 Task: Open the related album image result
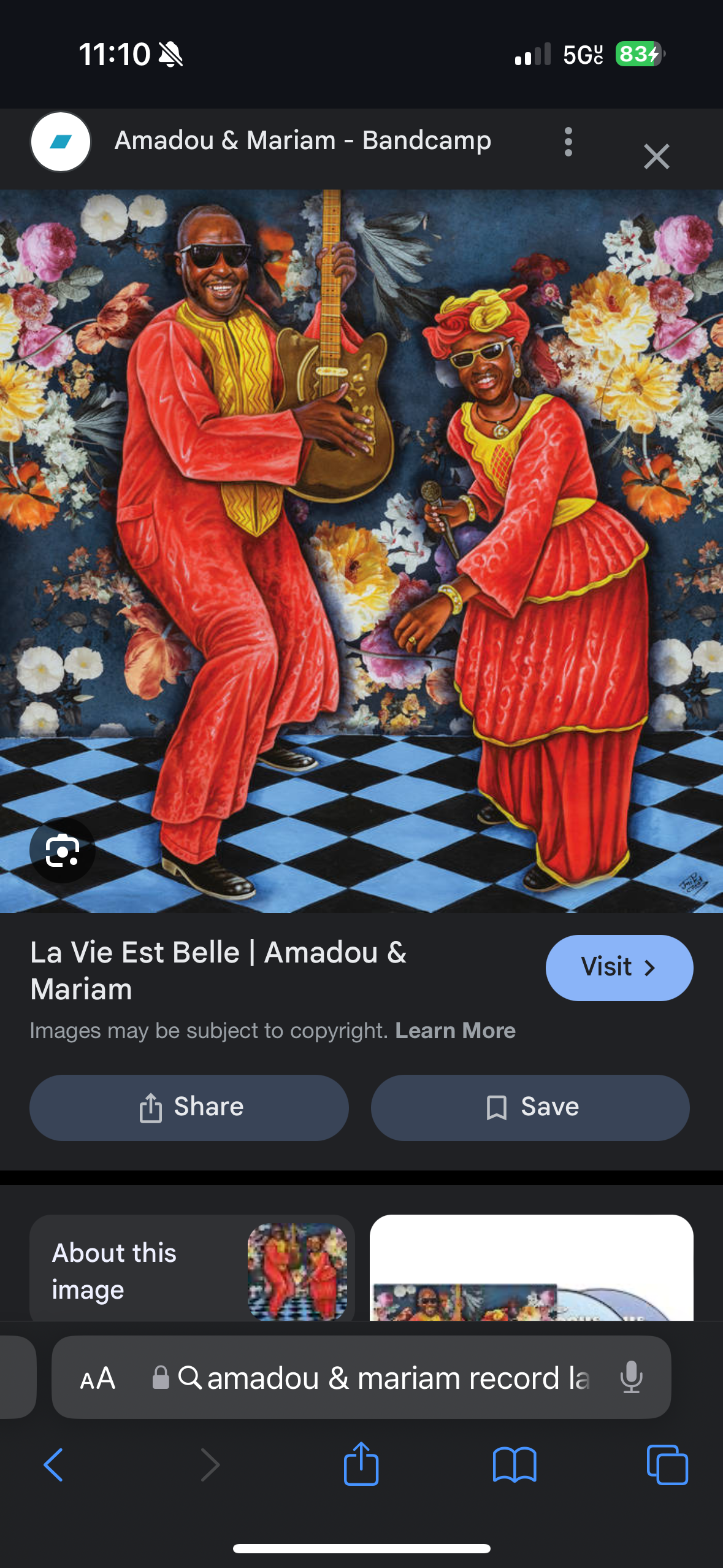[531, 1270]
